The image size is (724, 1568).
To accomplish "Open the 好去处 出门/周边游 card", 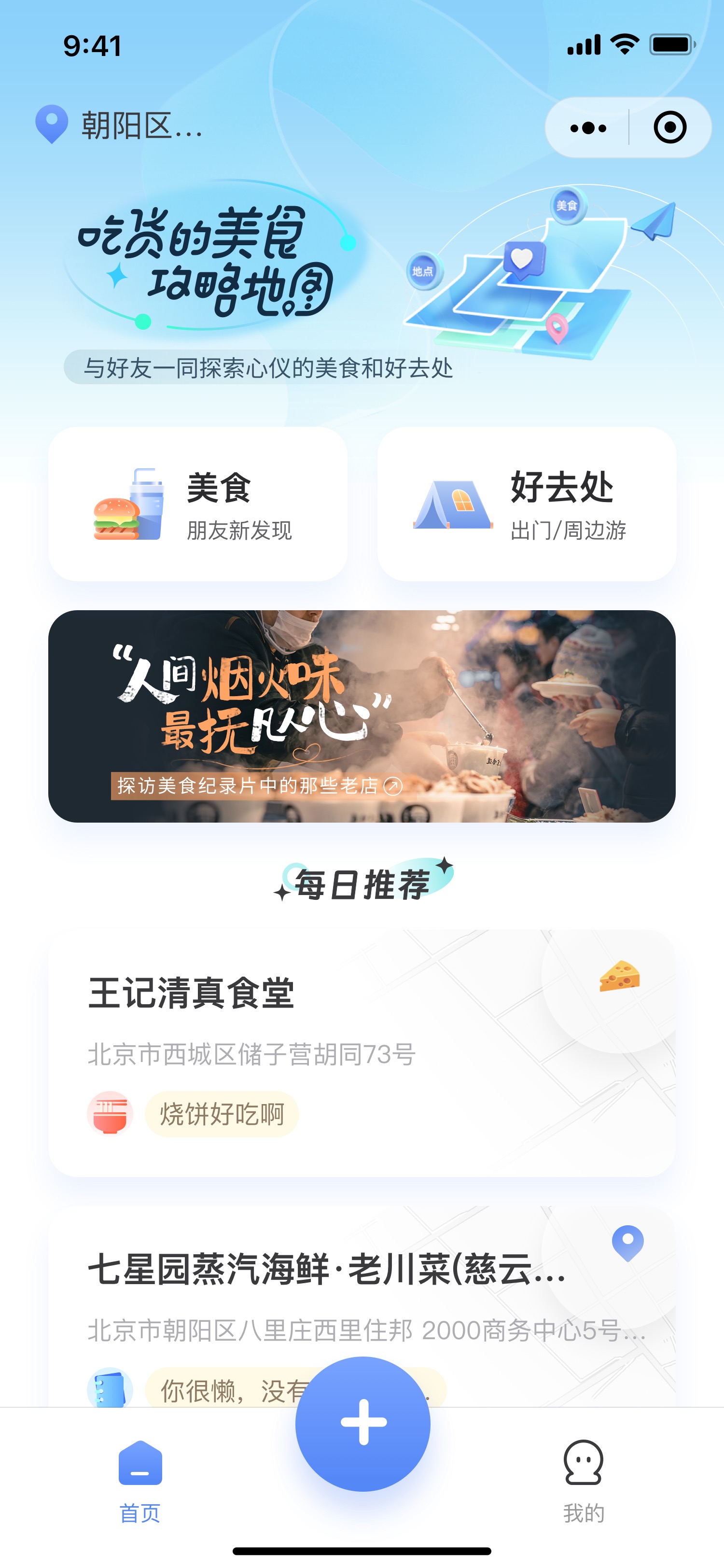I will pyautogui.click(x=526, y=504).
